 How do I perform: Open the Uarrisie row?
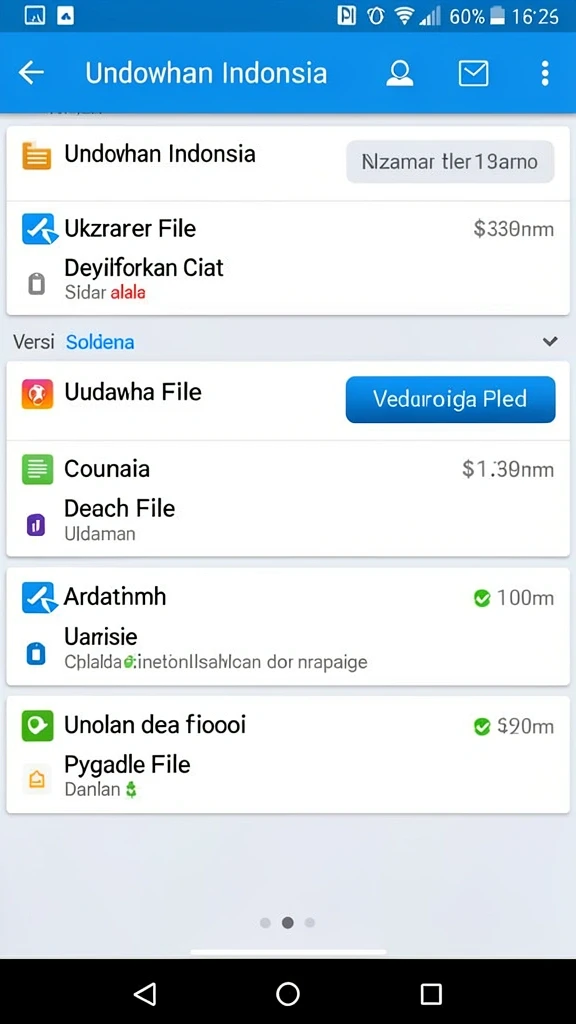[288, 648]
